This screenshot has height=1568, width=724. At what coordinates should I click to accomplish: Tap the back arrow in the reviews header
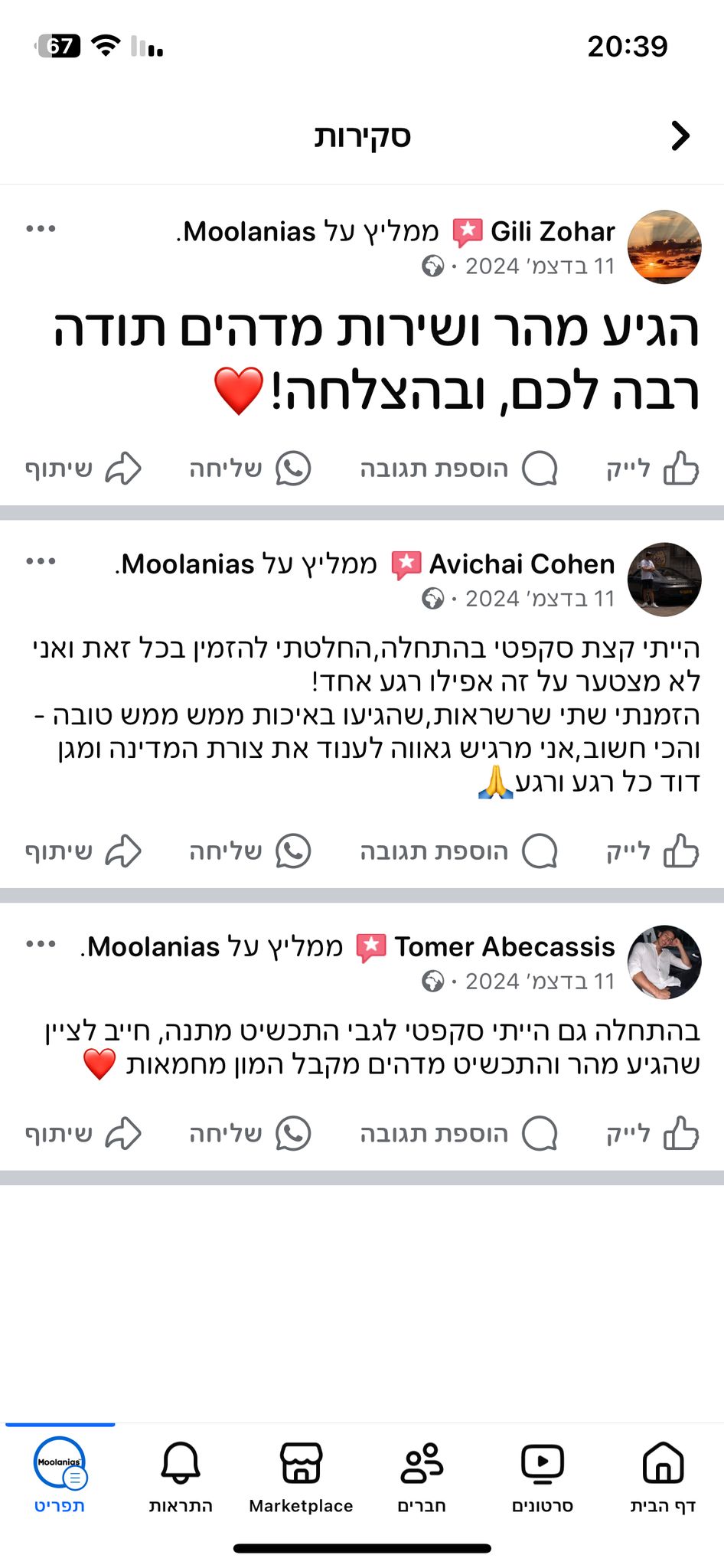pyautogui.click(x=680, y=136)
